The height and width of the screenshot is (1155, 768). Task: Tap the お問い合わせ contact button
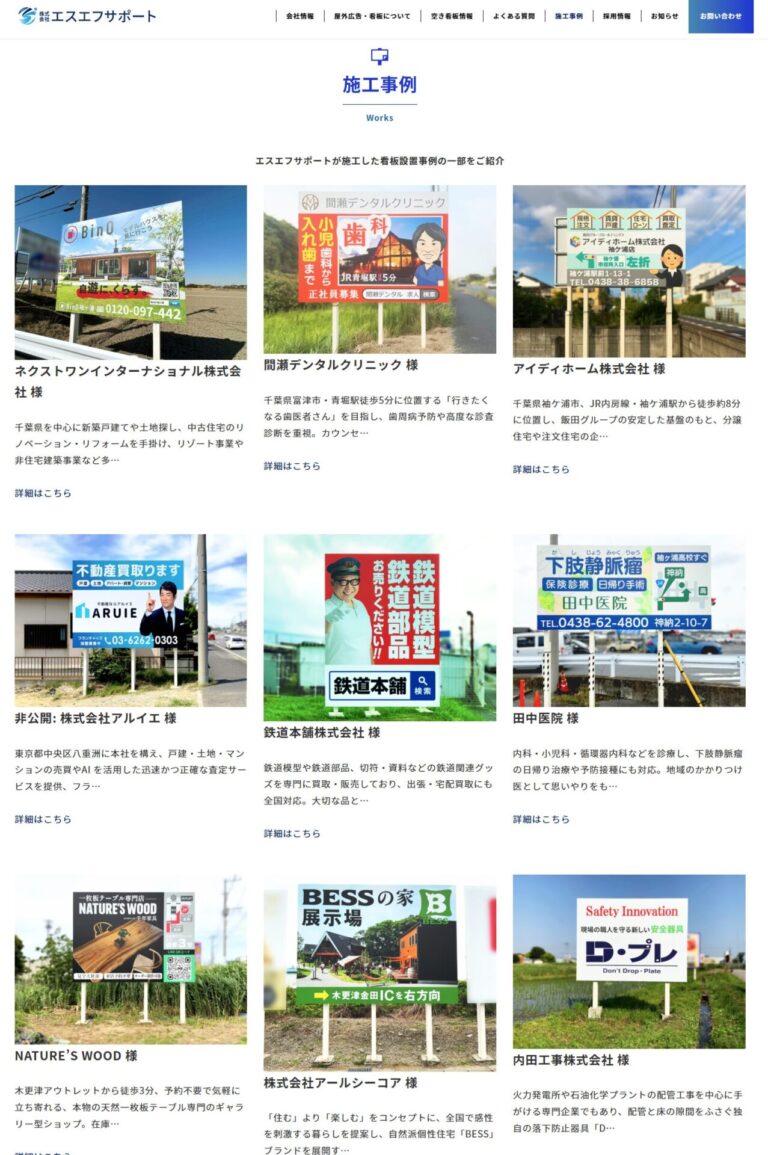pos(720,16)
